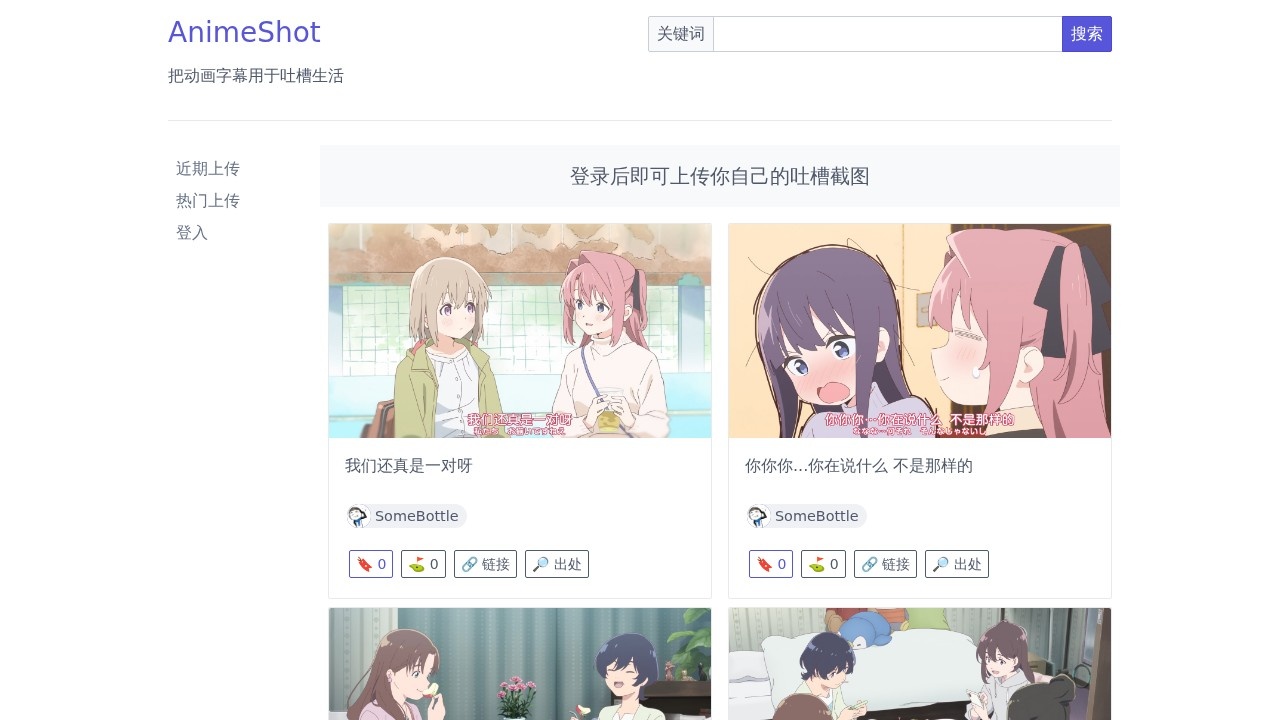The width and height of the screenshot is (1280, 720).
Task: Open the 你你你…你在说什么 screenshot image
Action: click(x=920, y=330)
